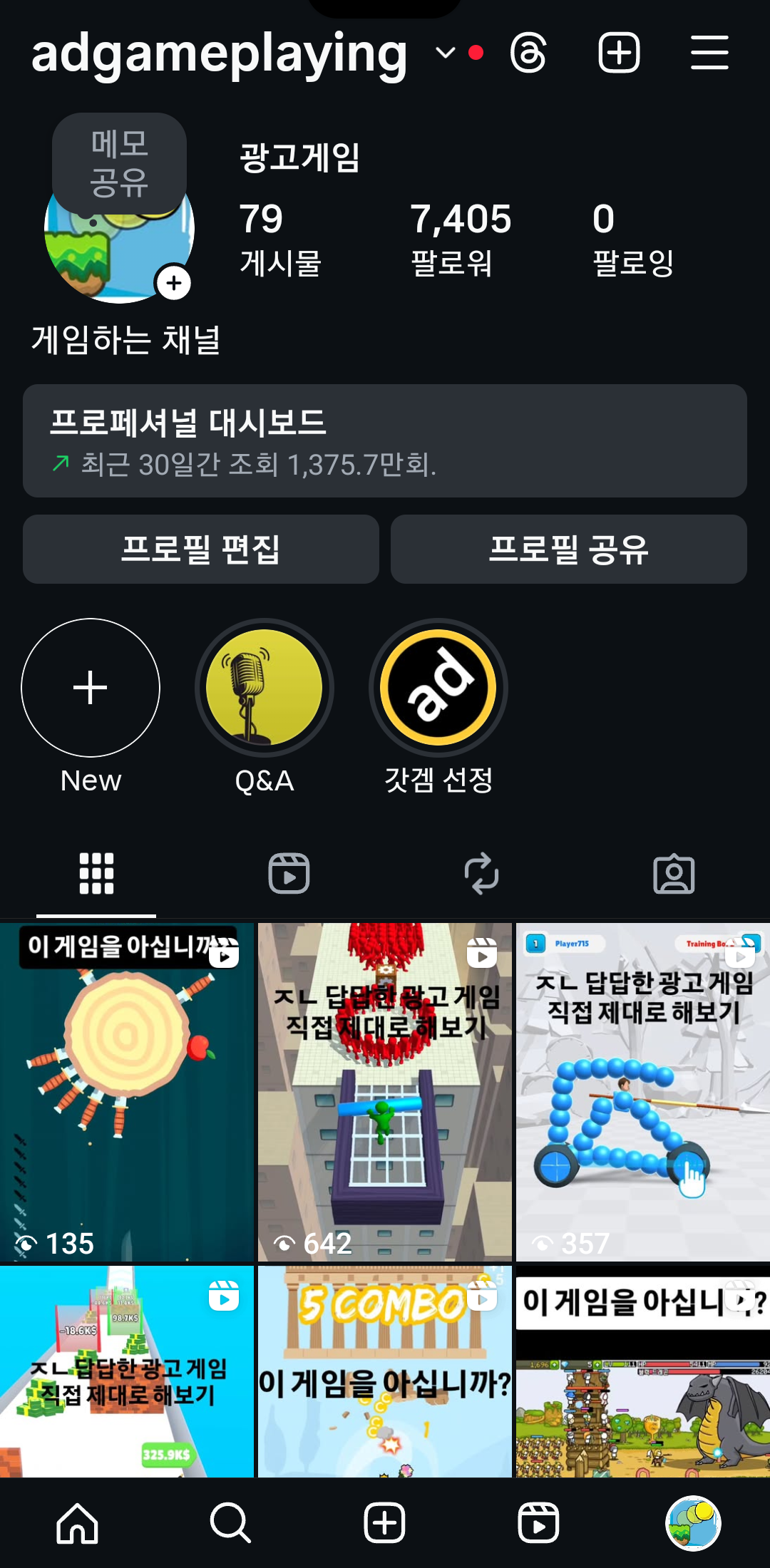
Task: Add a New story highlight
Action: [x=91, y=688]
